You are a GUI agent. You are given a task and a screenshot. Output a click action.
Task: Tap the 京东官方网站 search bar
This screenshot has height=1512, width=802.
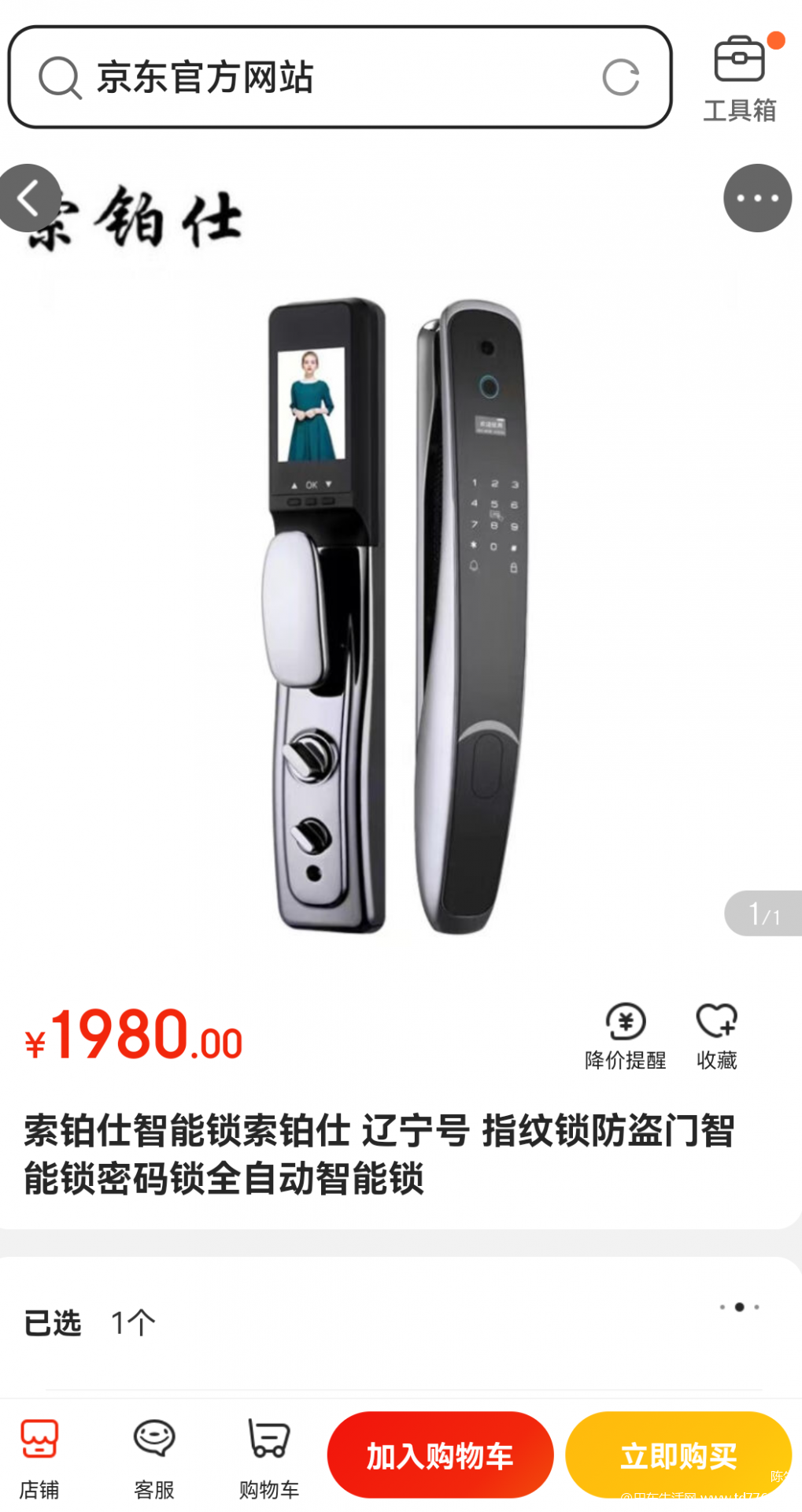pos(339,77)
